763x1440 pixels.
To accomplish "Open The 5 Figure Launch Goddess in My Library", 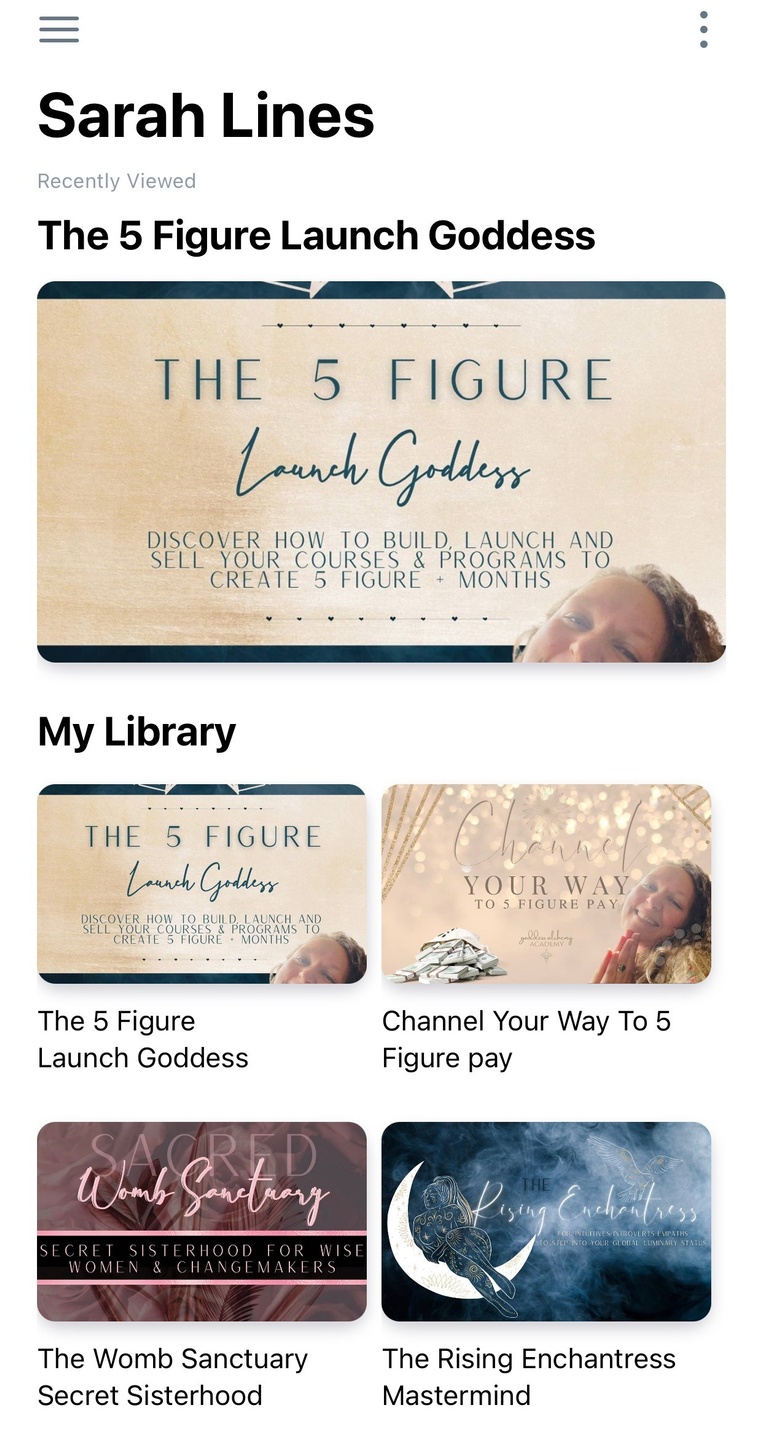I will (x=202, y=884).
